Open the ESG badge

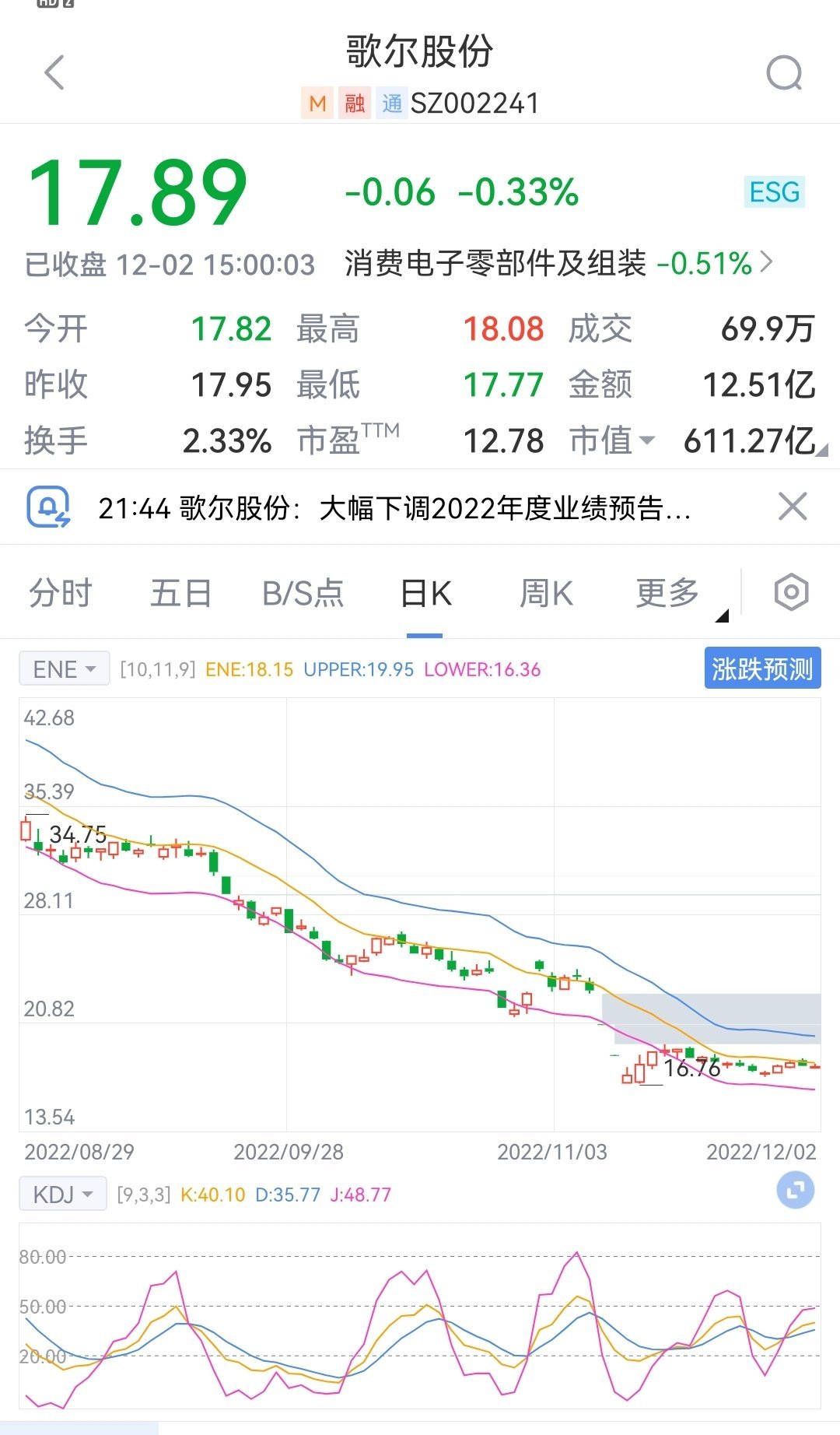[x=774, y=191]
